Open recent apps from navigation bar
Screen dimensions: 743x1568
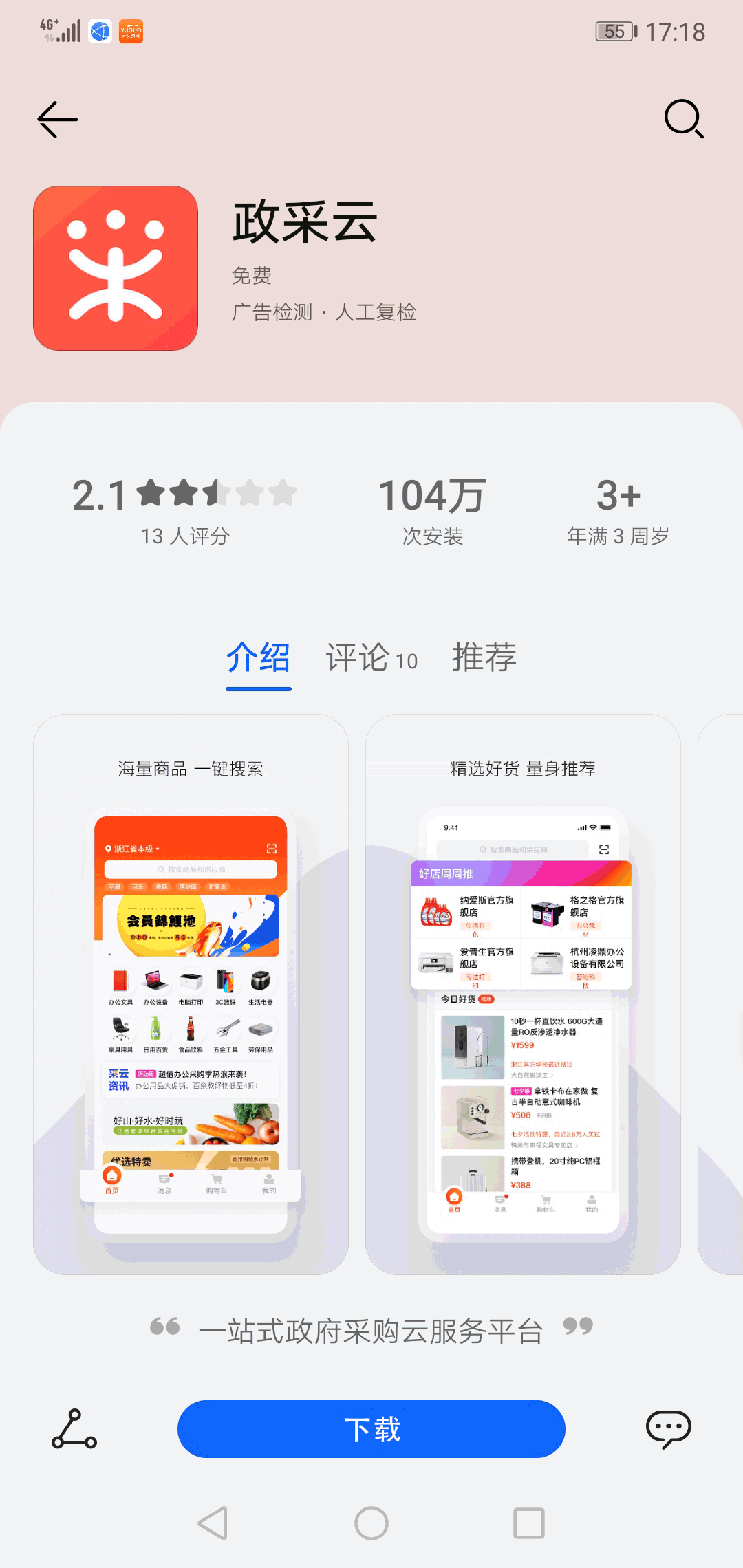[529, 1523]
